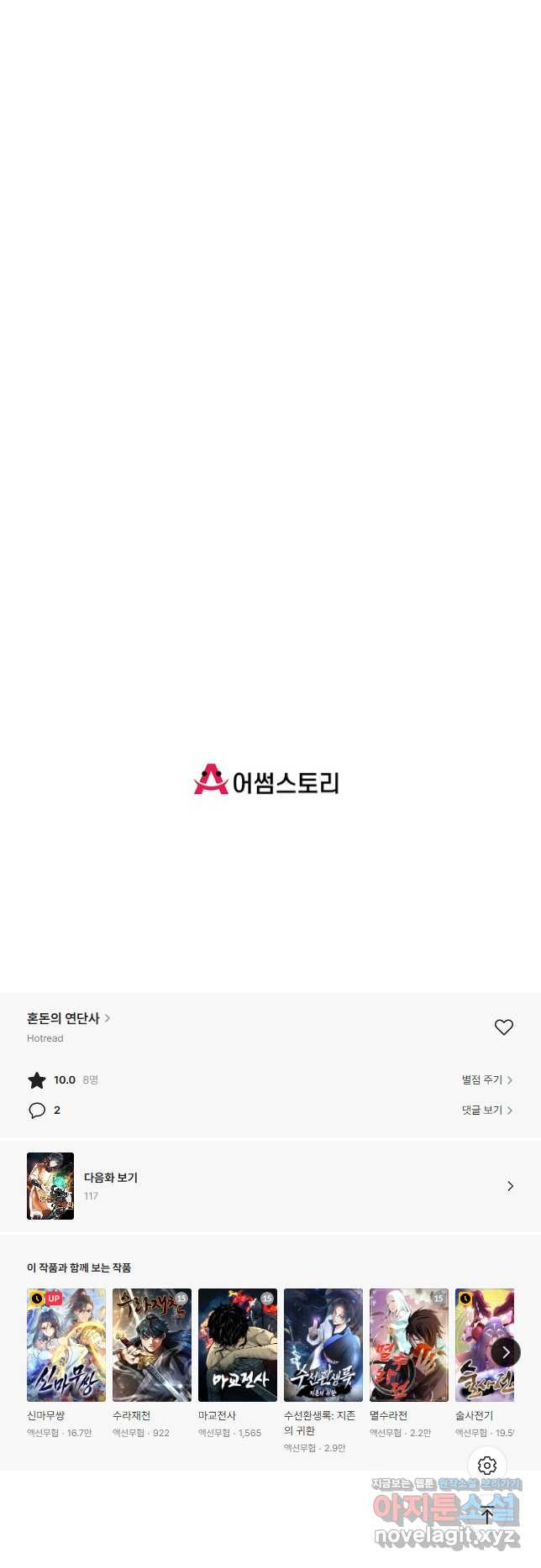Open the viewer settings gear

(x=487, y=1466)
